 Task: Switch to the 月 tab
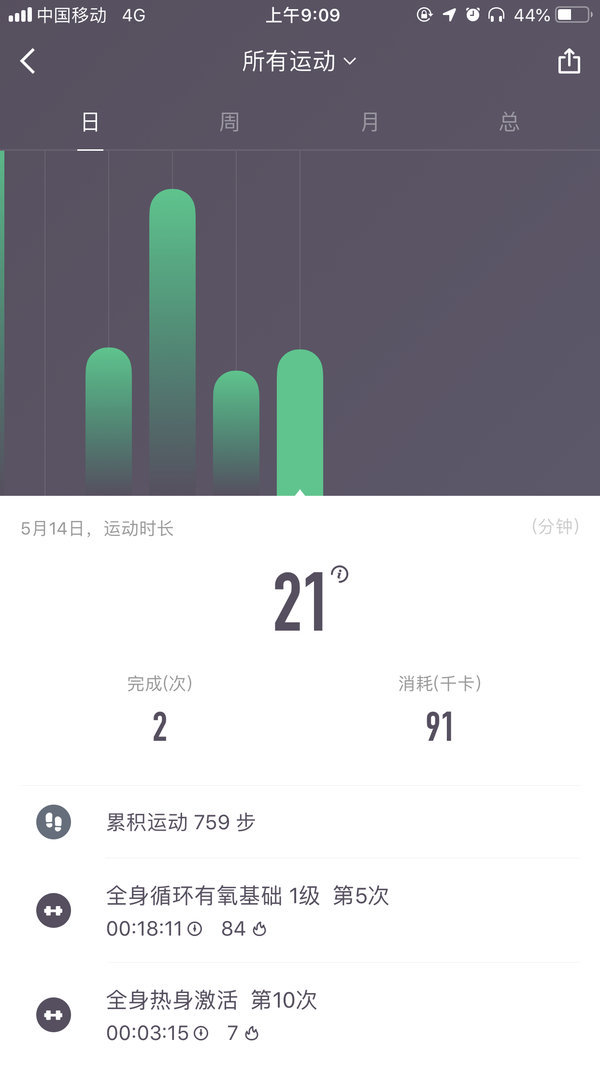click(x=369, y=122)
